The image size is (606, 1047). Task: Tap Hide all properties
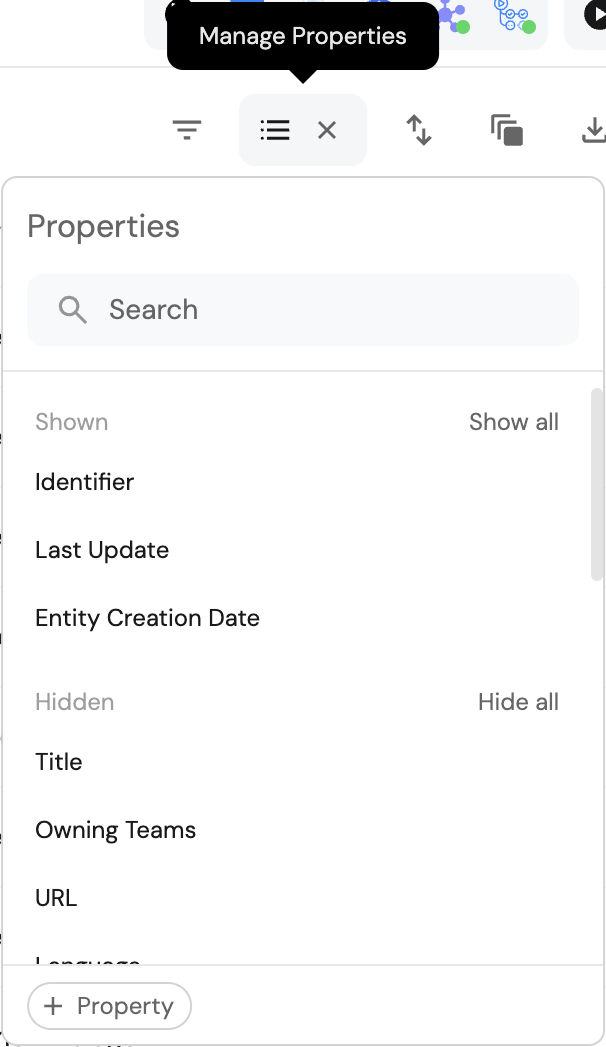coord(517,702)
